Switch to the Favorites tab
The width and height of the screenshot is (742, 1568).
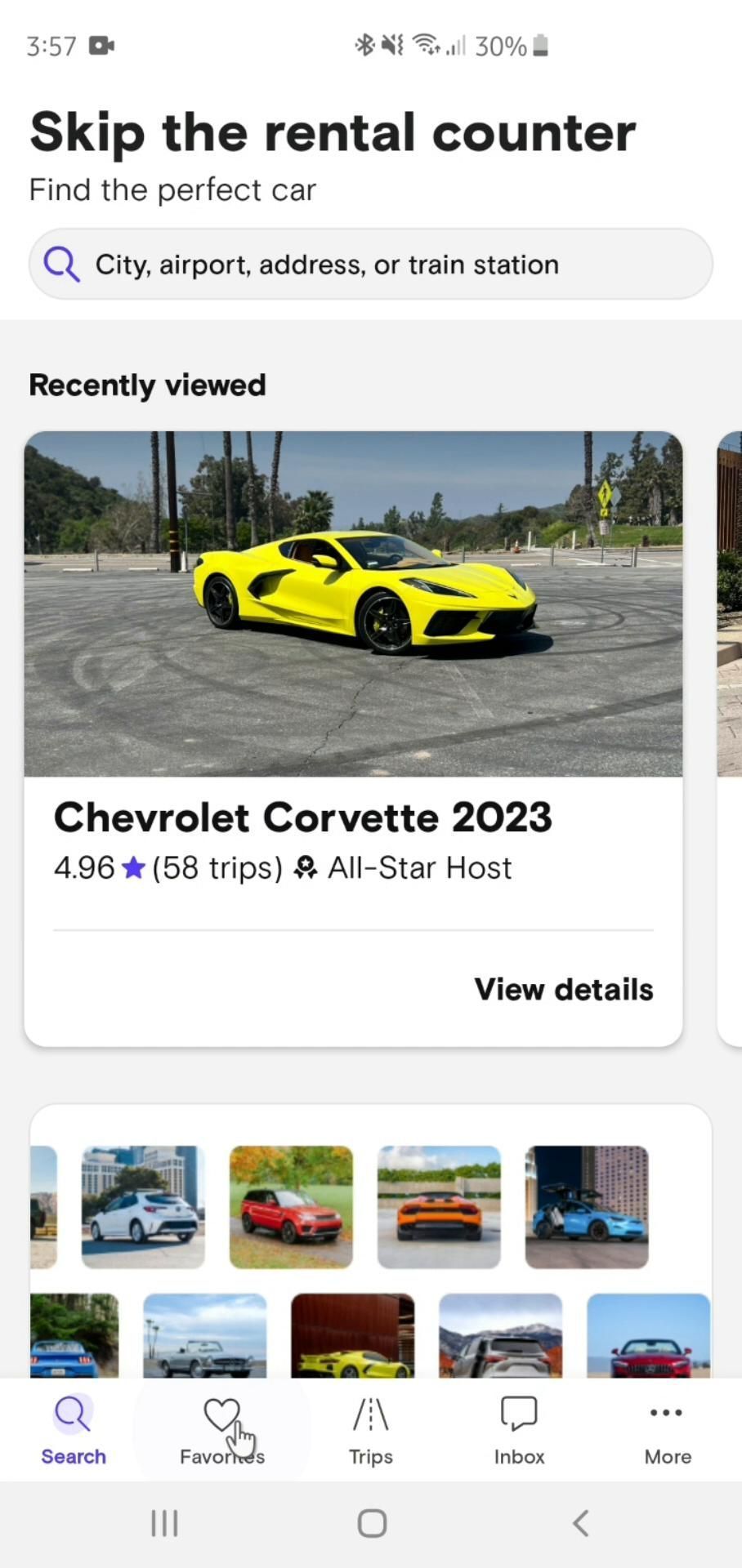pos(222,1431)
